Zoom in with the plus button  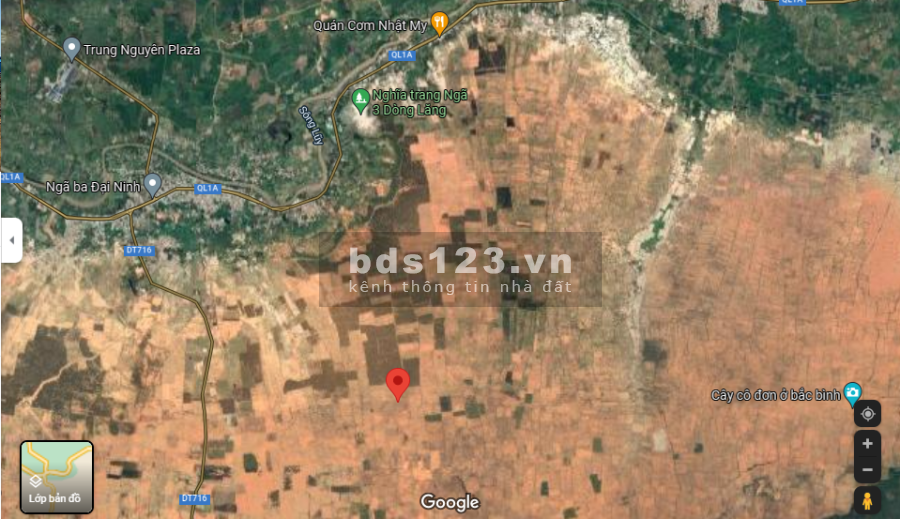[x=867, y=444]
